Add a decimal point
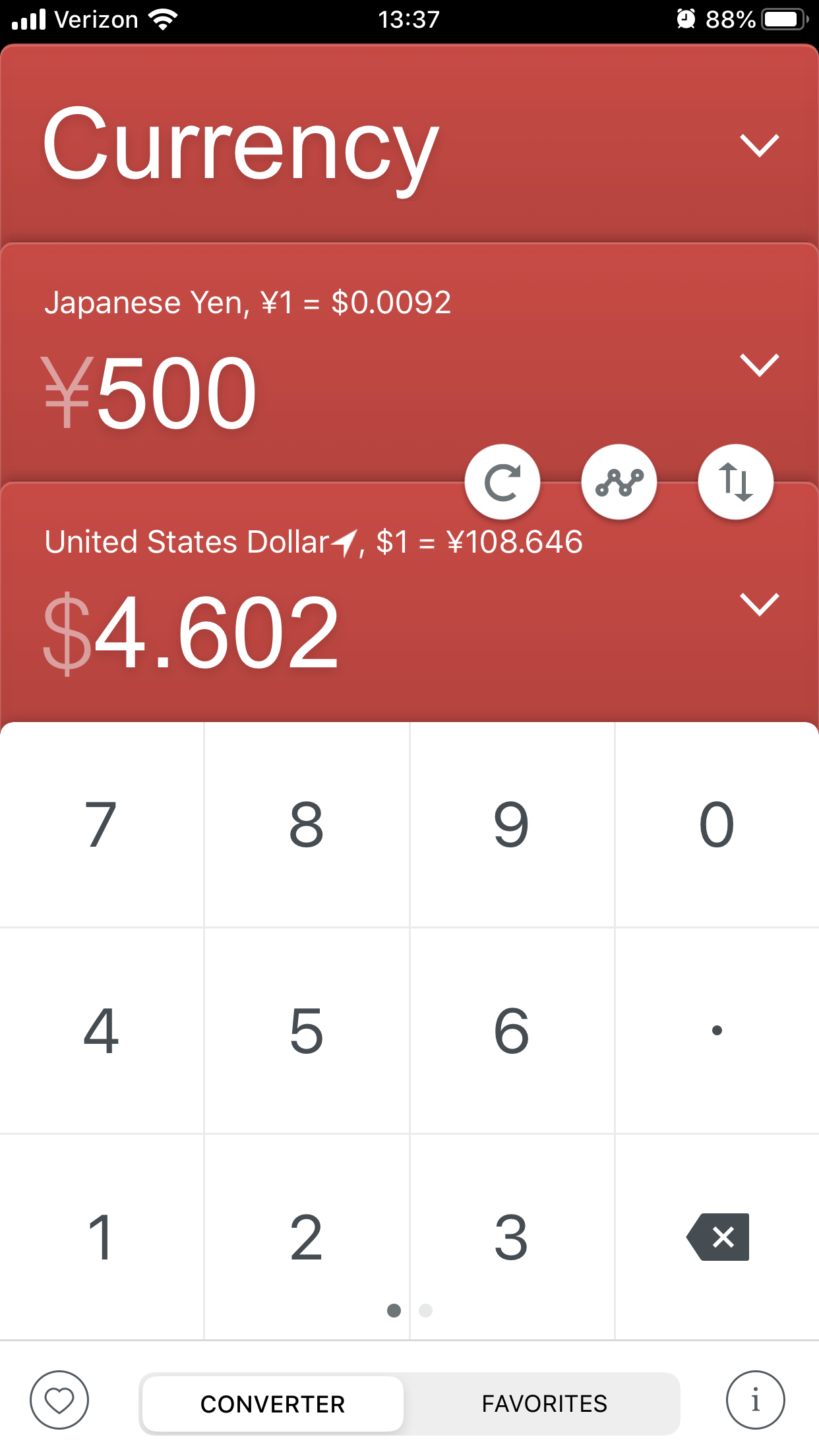Screen dimensions: 819x1456 (x=717, y=1031)
